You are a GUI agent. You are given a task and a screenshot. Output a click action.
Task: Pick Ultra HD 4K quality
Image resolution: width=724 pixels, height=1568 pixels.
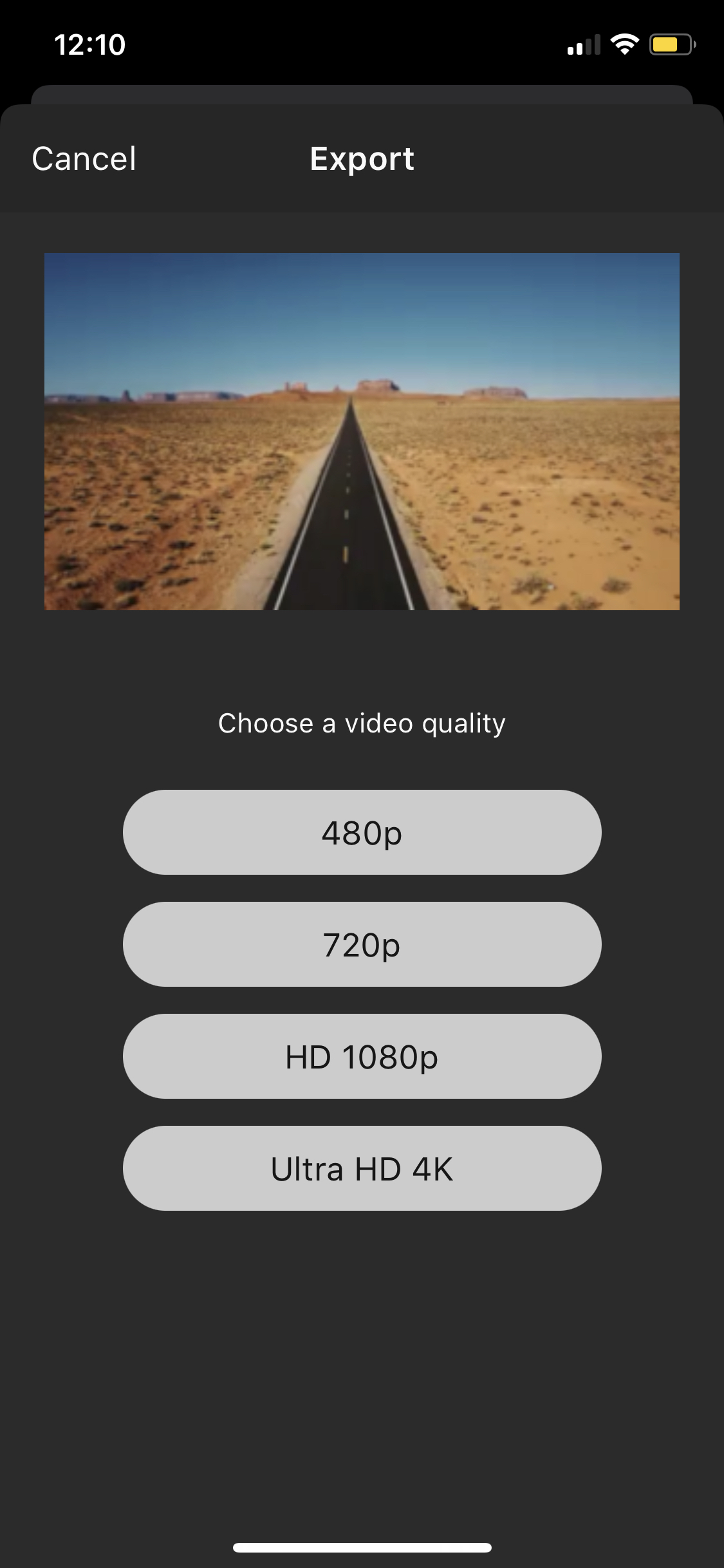(x=362, y=1168)
